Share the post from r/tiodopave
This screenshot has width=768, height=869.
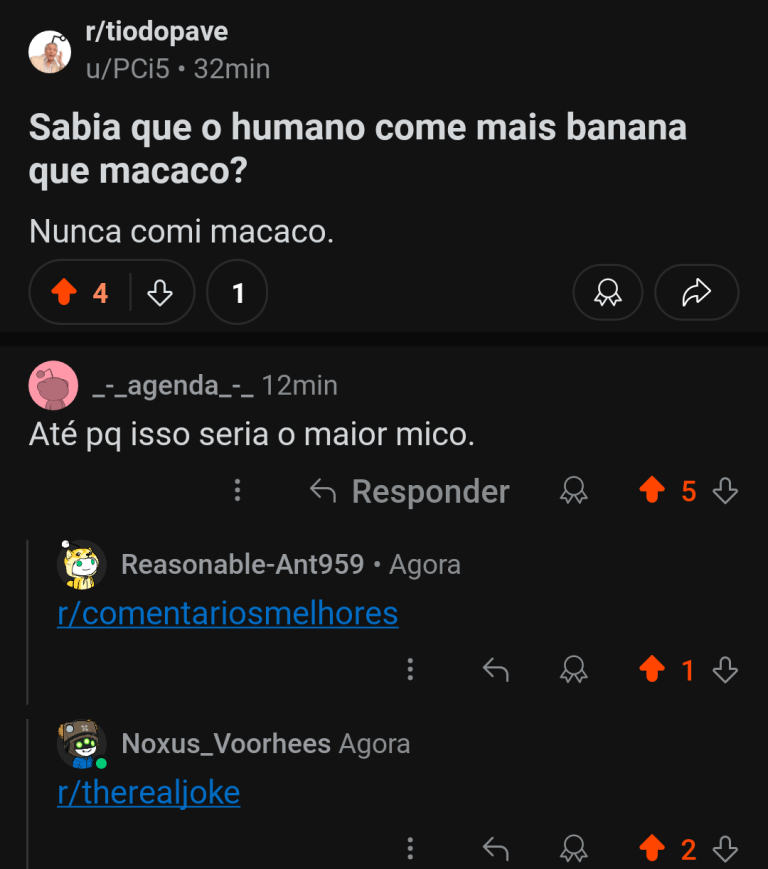pyautogui.click(x=696, y=293)
